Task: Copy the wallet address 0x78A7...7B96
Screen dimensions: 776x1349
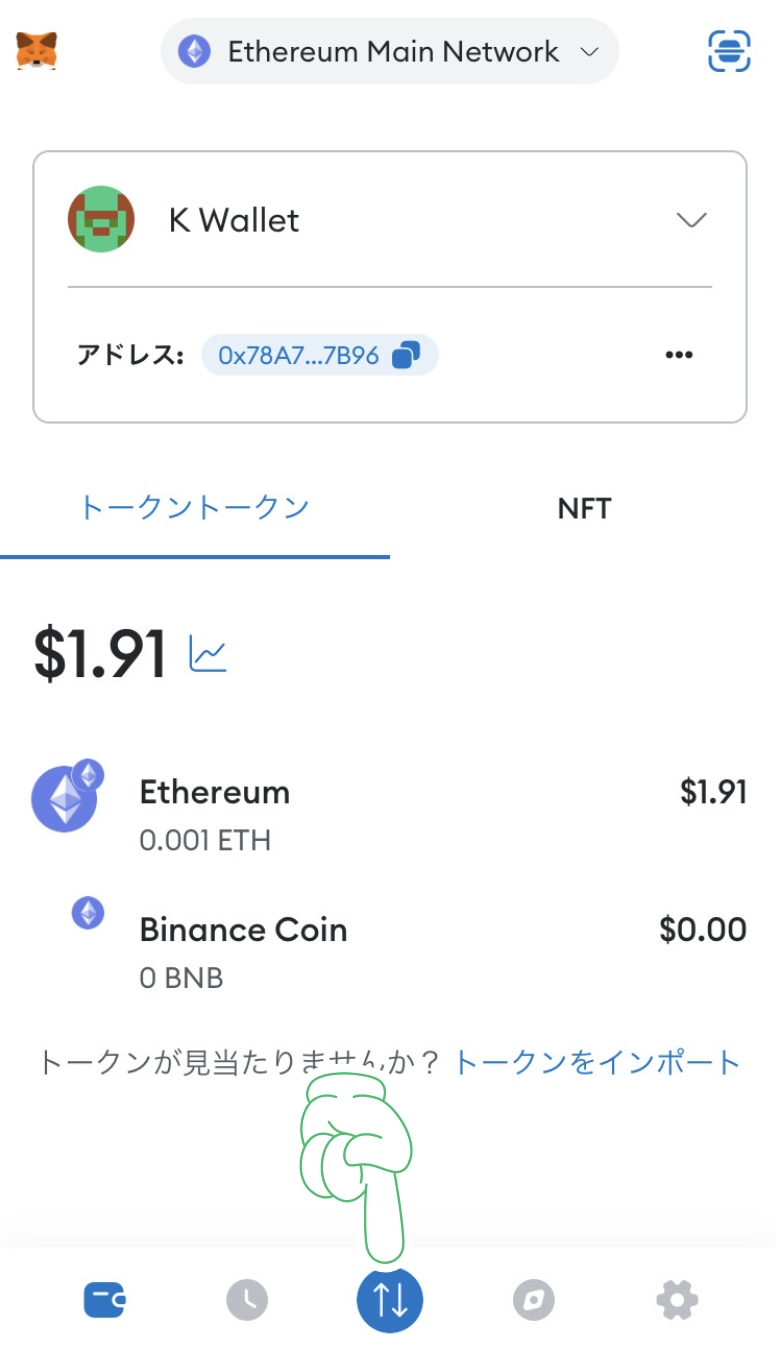Action: [x=320, y=355]
